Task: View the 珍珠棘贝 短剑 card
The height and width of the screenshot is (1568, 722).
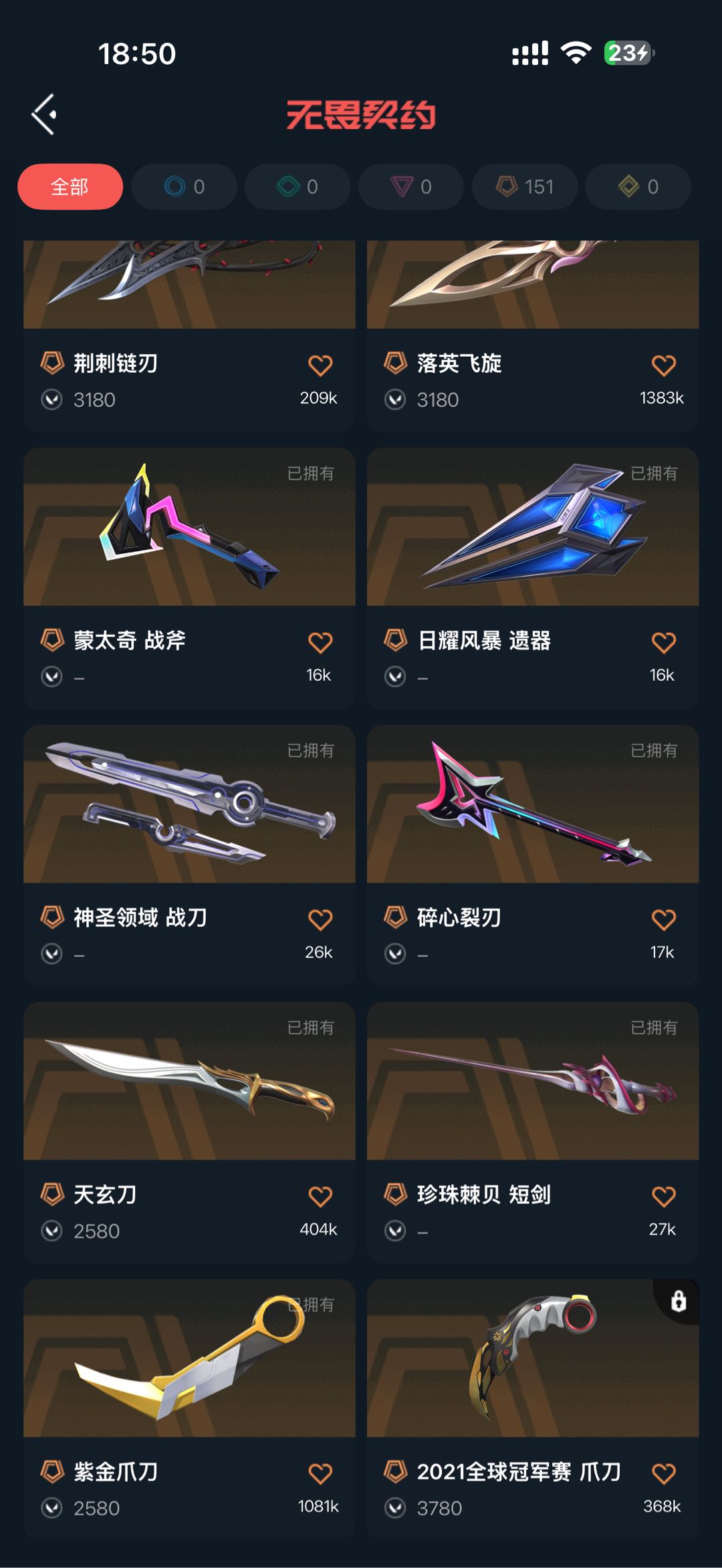Action: (533, 1132)
